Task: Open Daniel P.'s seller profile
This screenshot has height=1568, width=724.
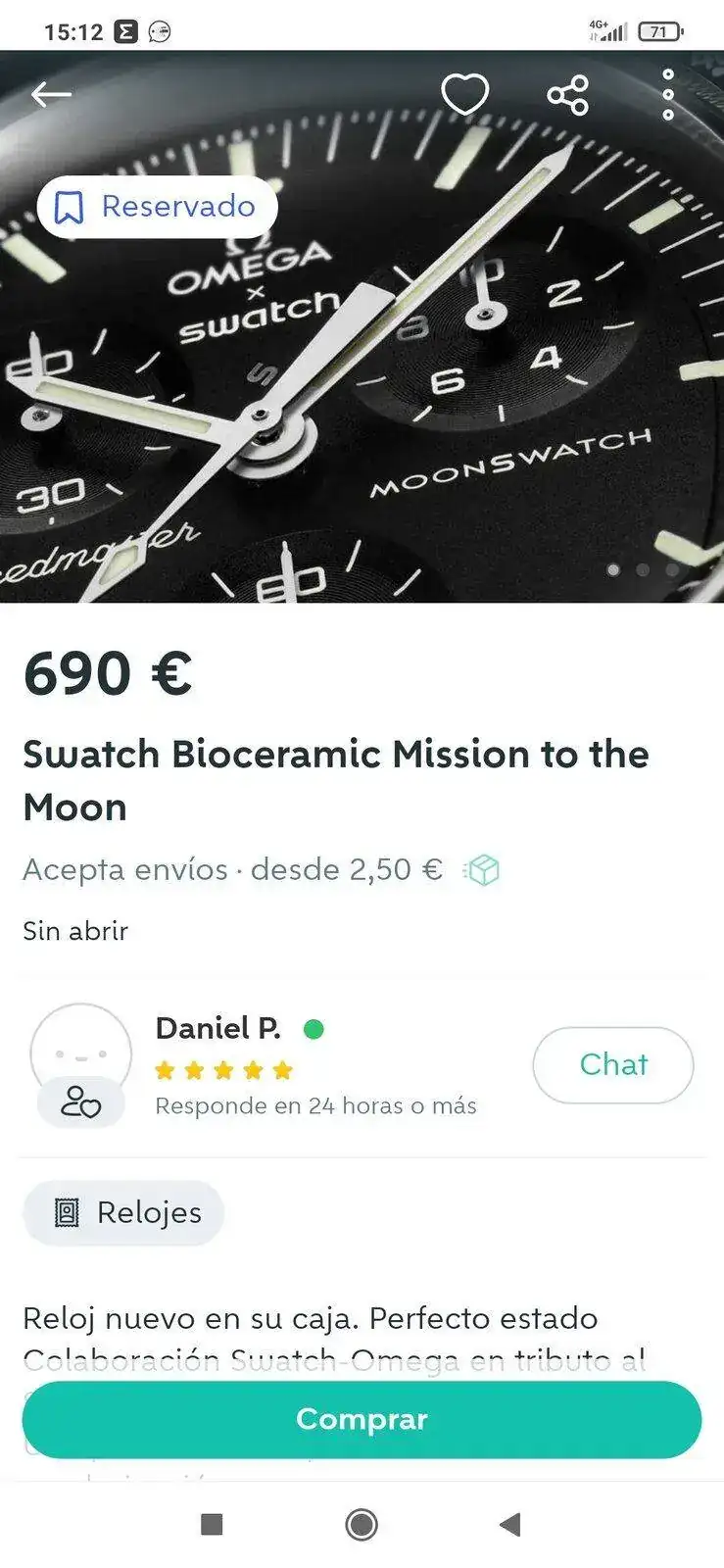Action: pyautogui.click(x=217, y=1029)
